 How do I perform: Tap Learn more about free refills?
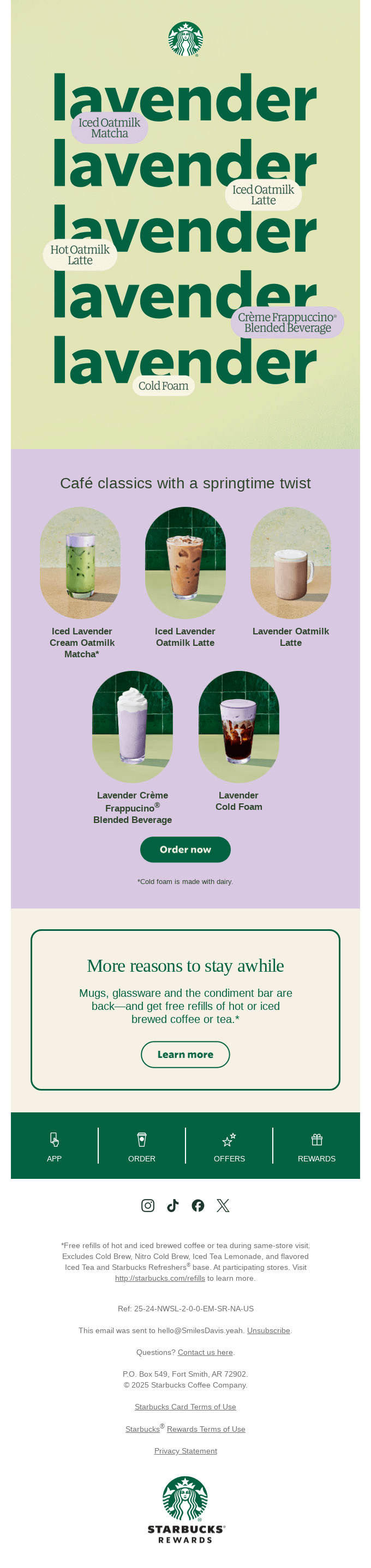[185, 1054]
